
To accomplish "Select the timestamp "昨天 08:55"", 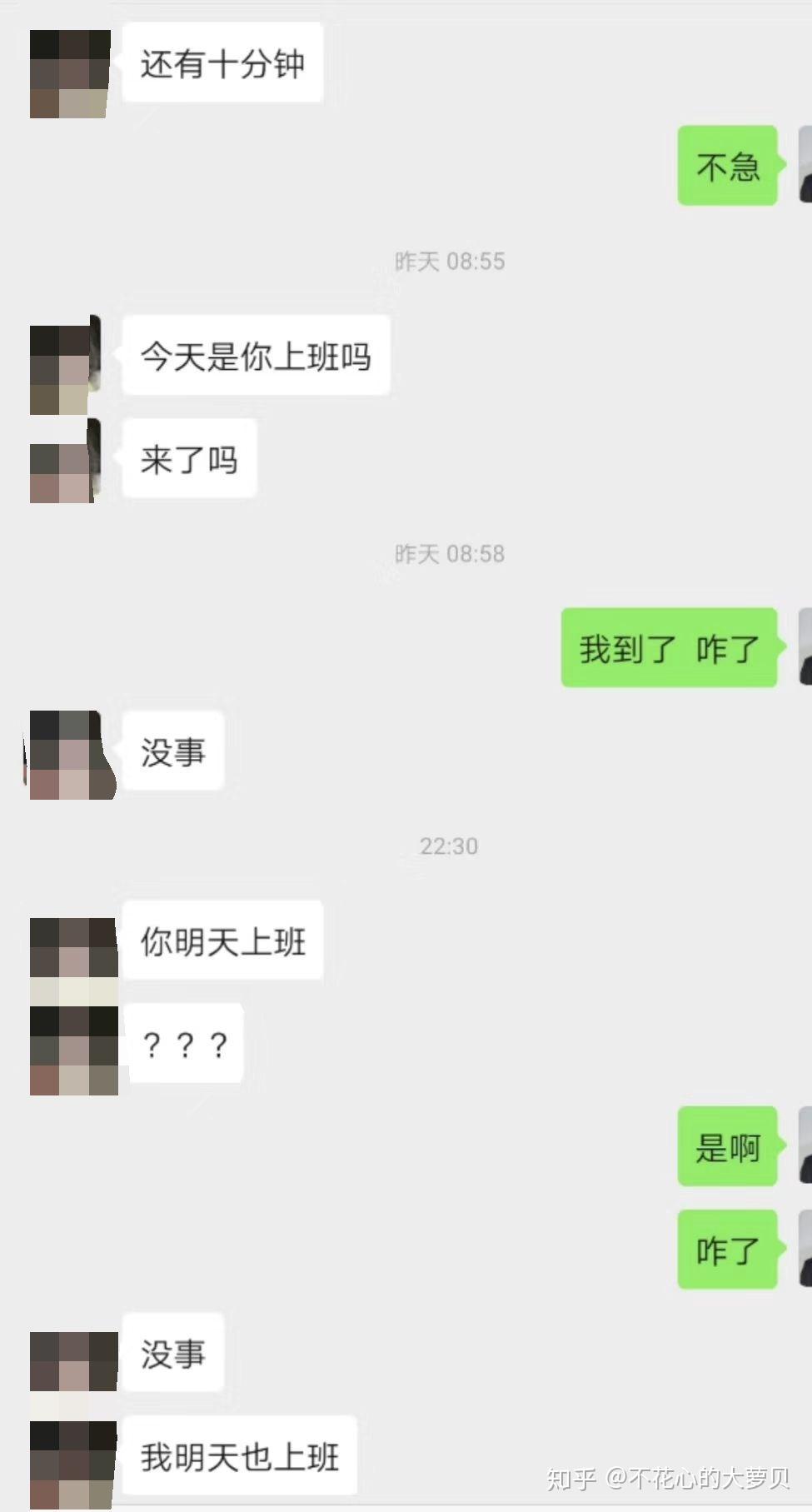I will point(451,261).
